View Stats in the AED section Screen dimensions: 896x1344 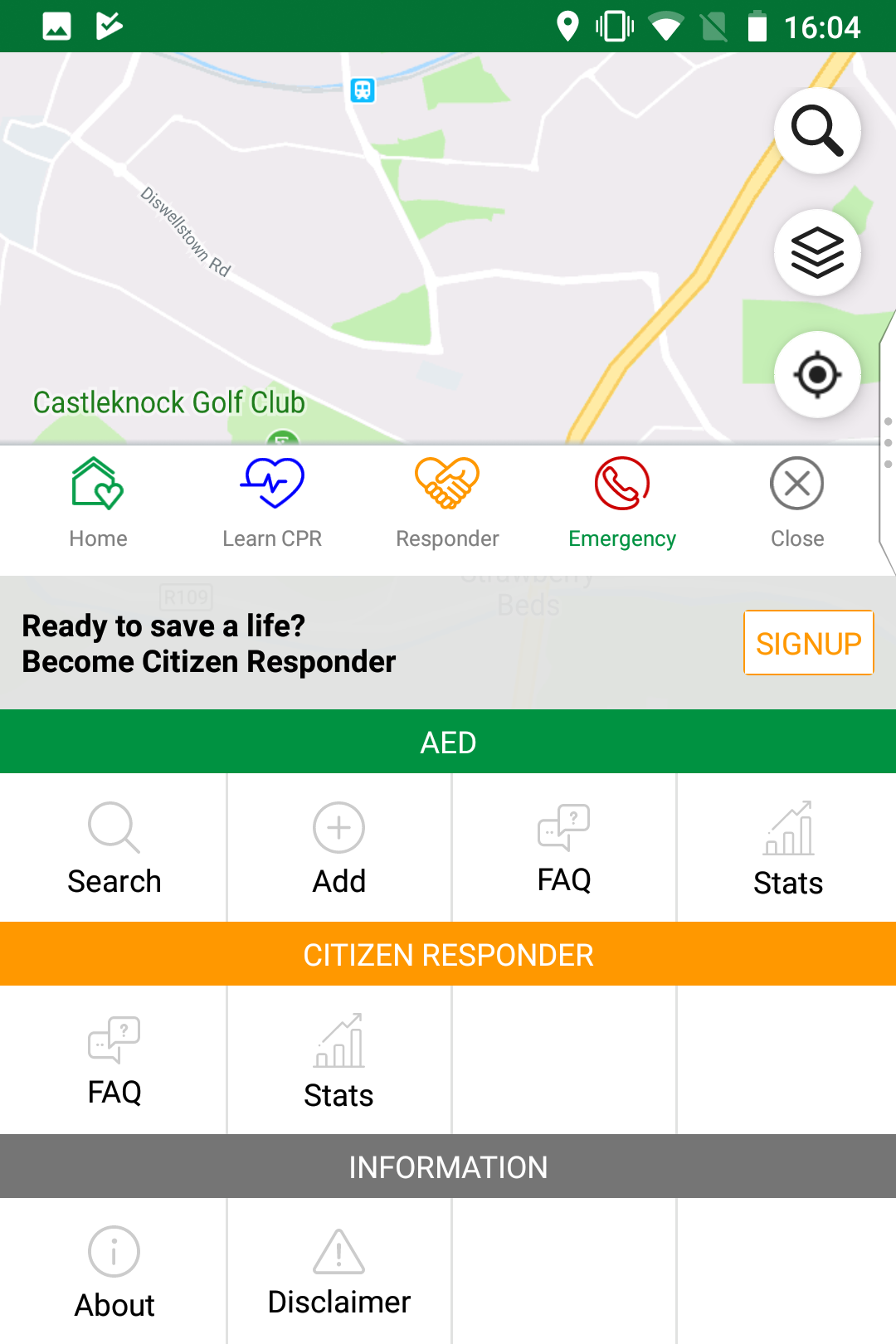click(788, 848)
